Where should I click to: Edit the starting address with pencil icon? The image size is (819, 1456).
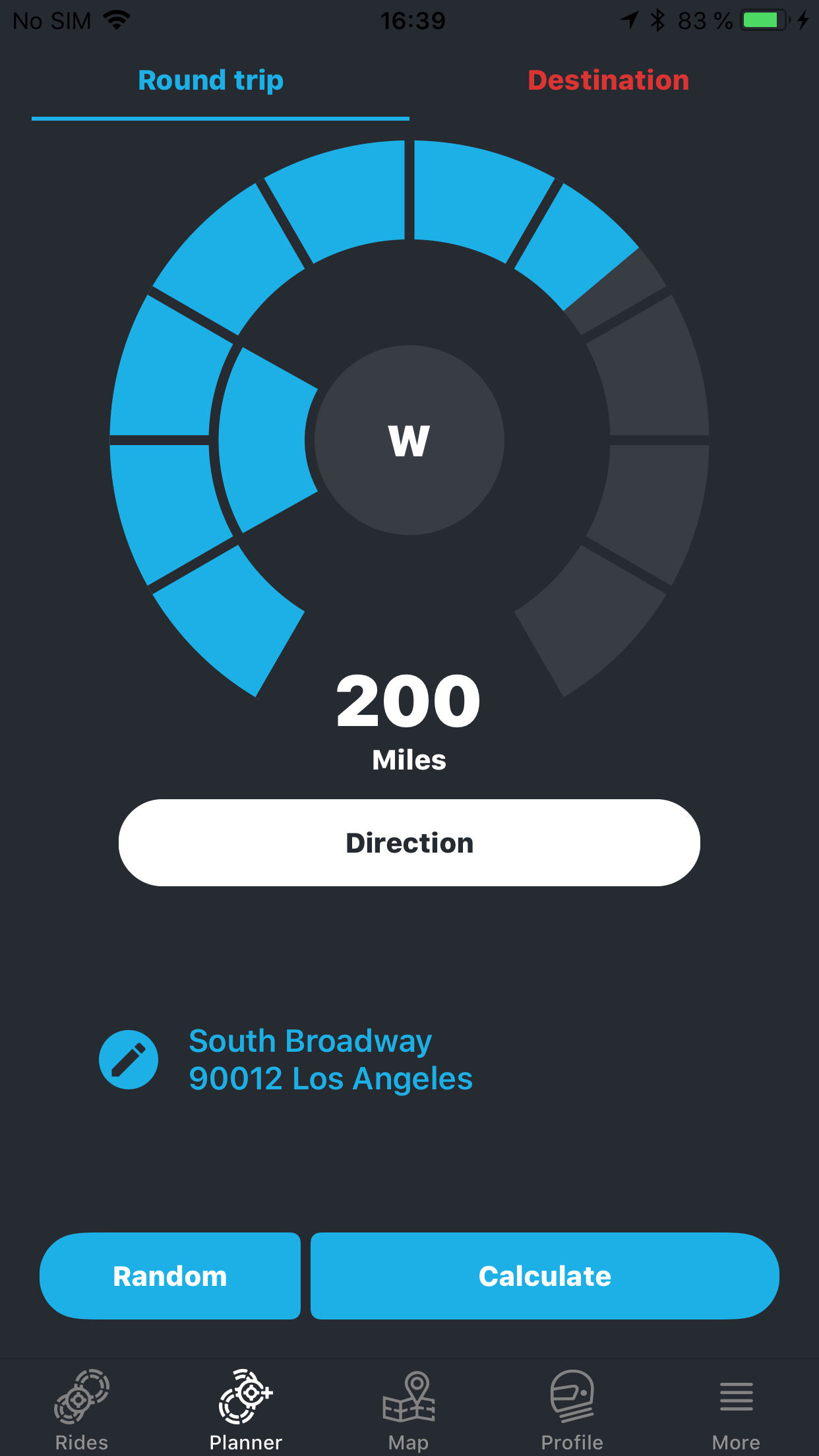coord(129,1060)
